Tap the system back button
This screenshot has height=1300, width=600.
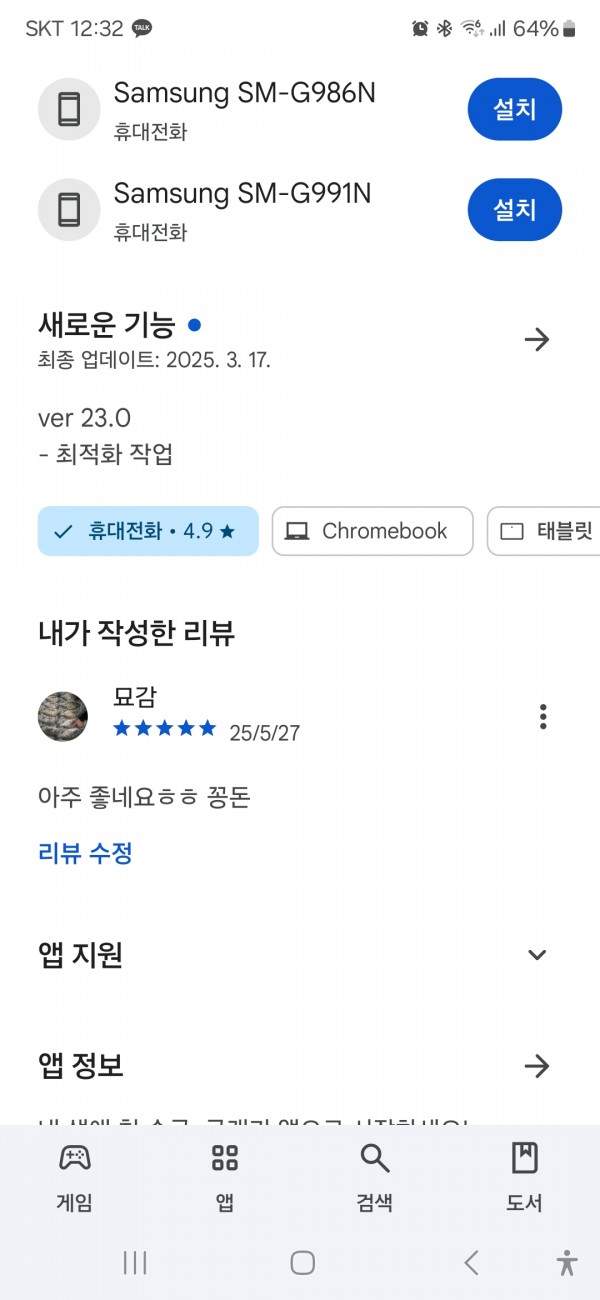[471, 1263]
